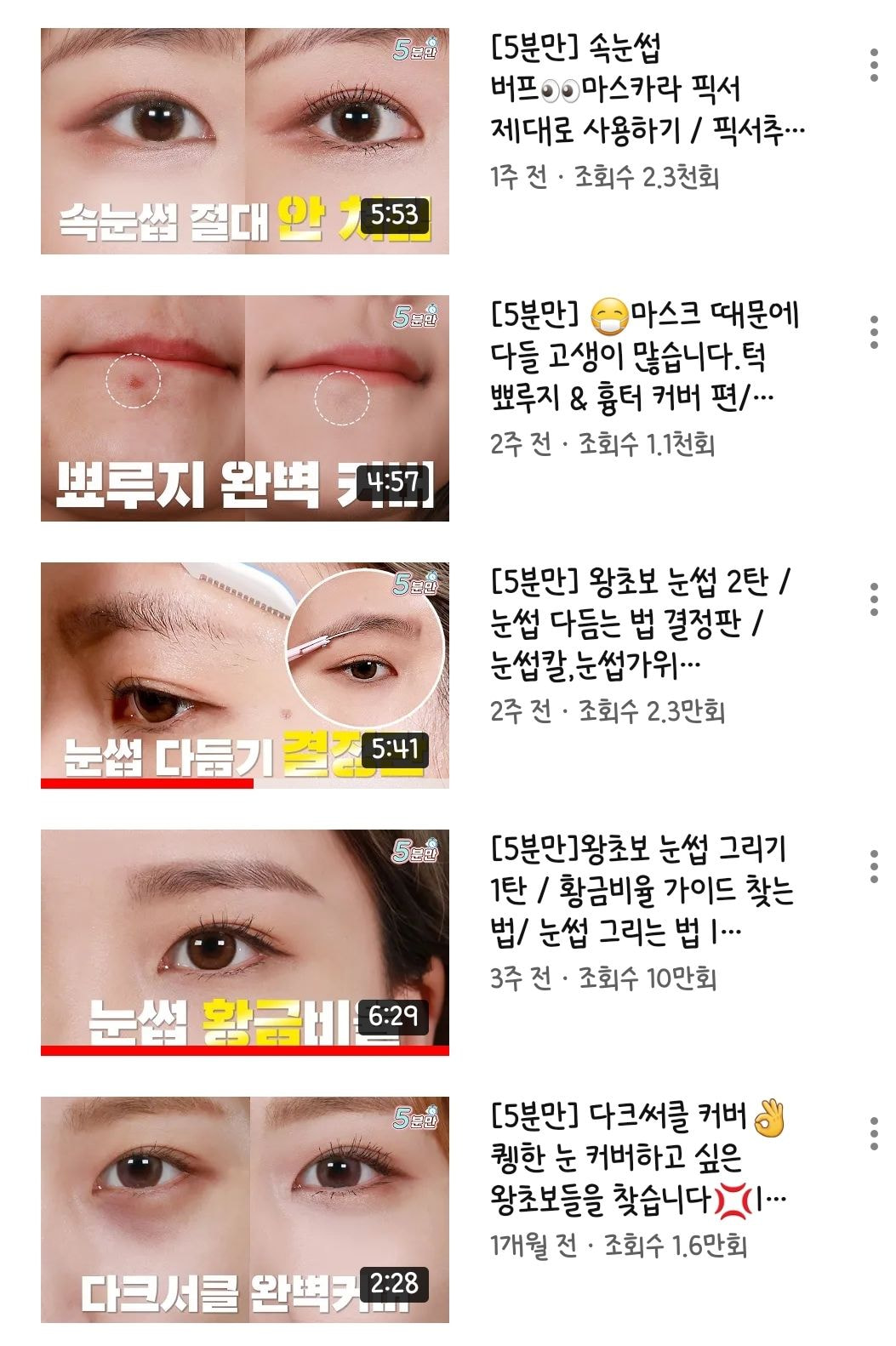Image resolution: width=896 pixels, height=1346 pixels.
Task: Select the 다크써클 커버 퀭한 눈 video title
Action: coord(638,1157)
